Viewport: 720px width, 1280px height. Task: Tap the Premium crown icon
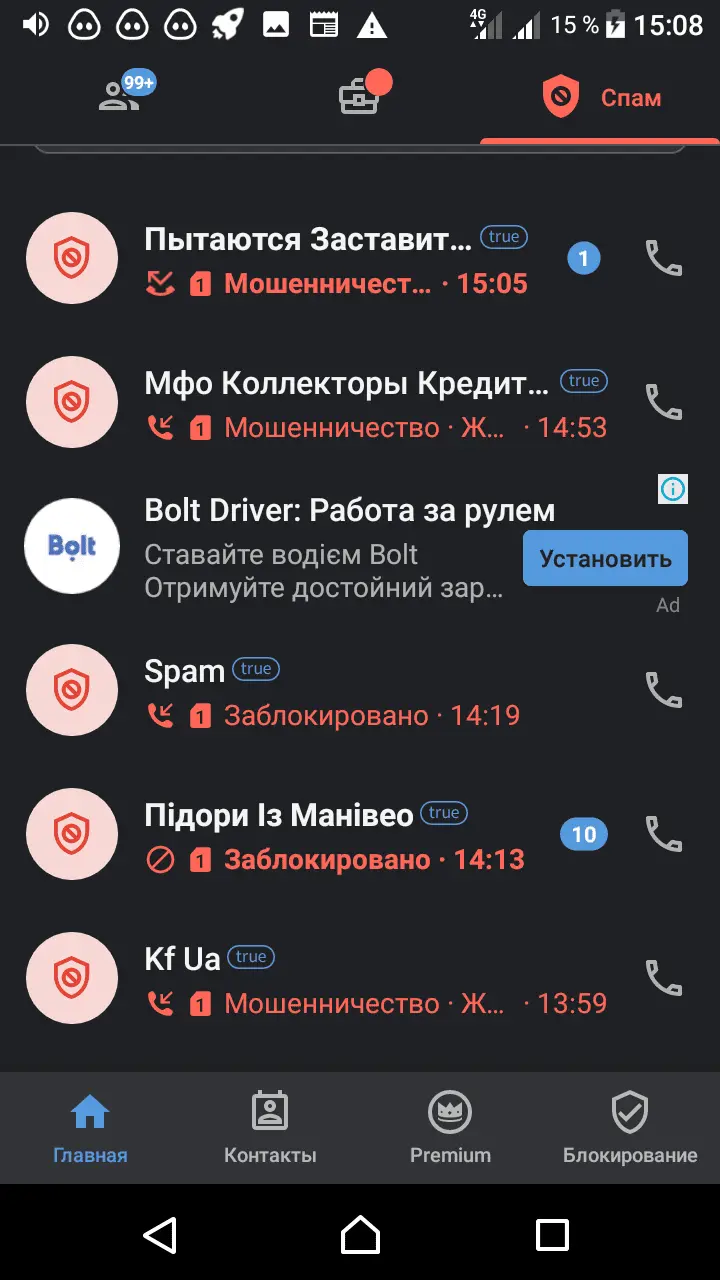450,1110
